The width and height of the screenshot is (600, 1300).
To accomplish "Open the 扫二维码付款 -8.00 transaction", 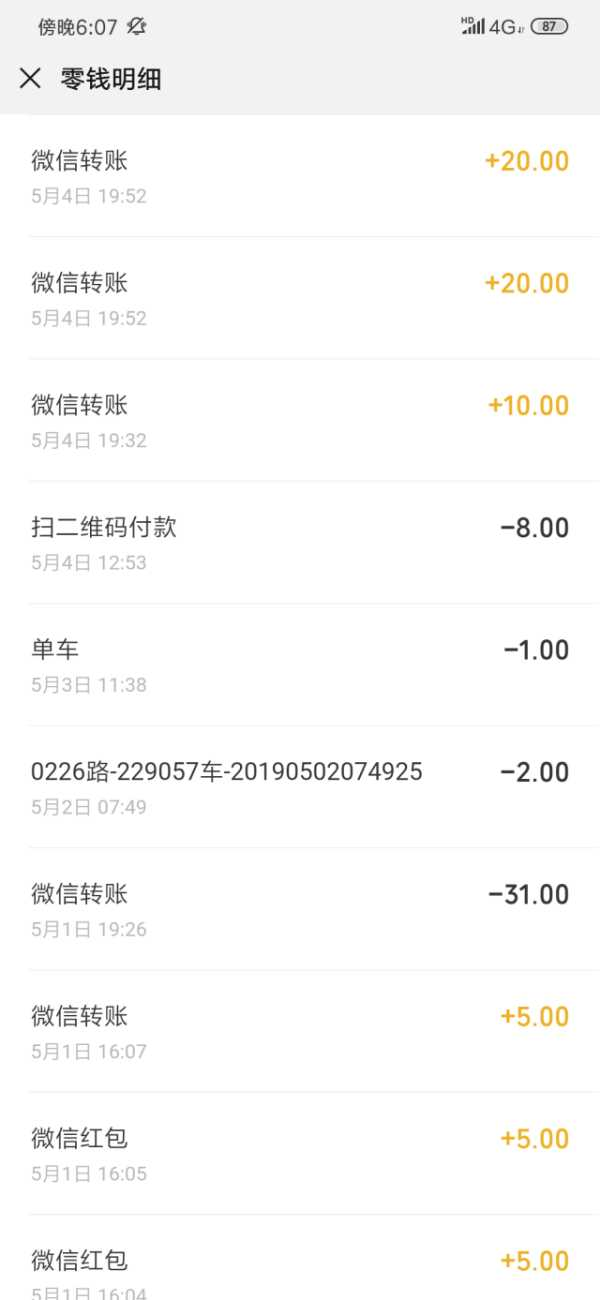I will point(300,542).
